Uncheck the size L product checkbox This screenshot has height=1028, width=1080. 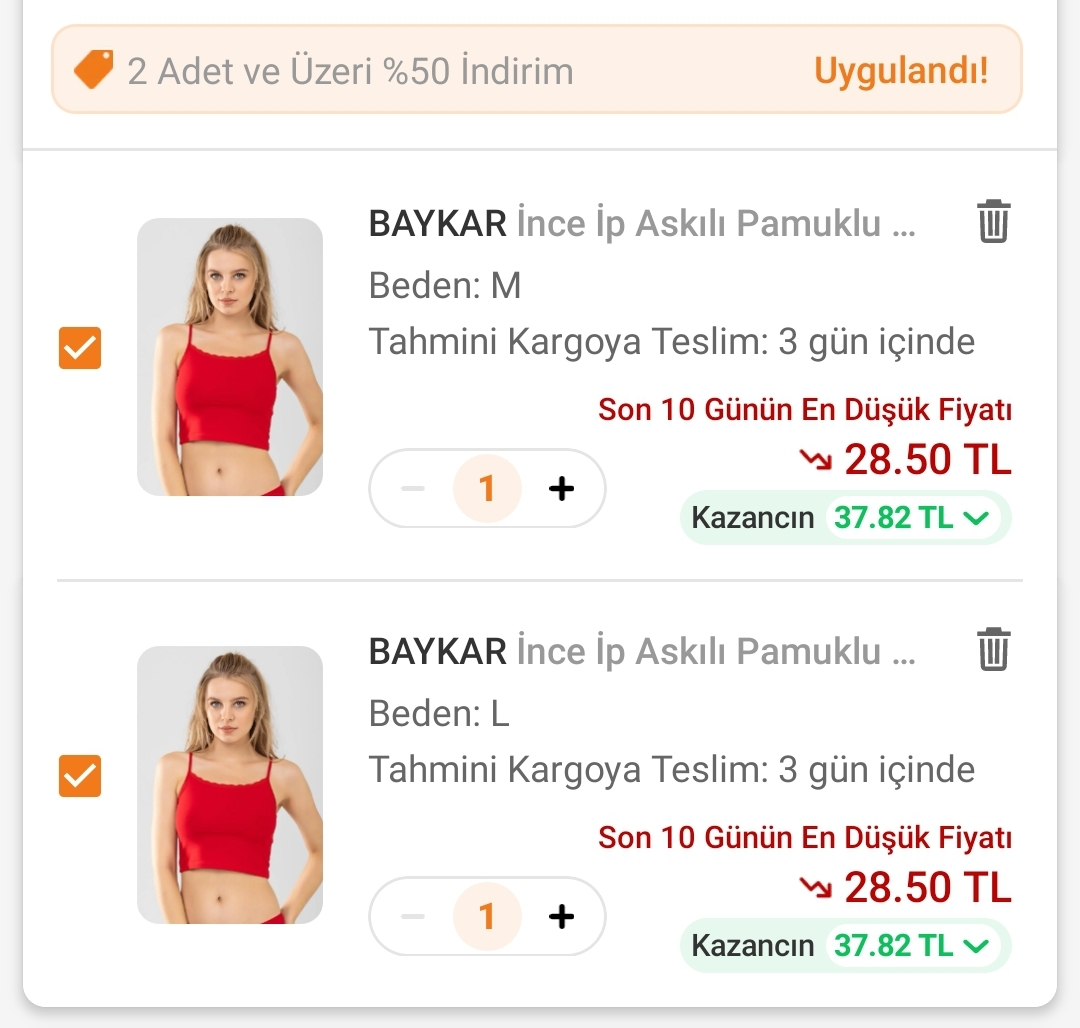[x=80, y=776]
